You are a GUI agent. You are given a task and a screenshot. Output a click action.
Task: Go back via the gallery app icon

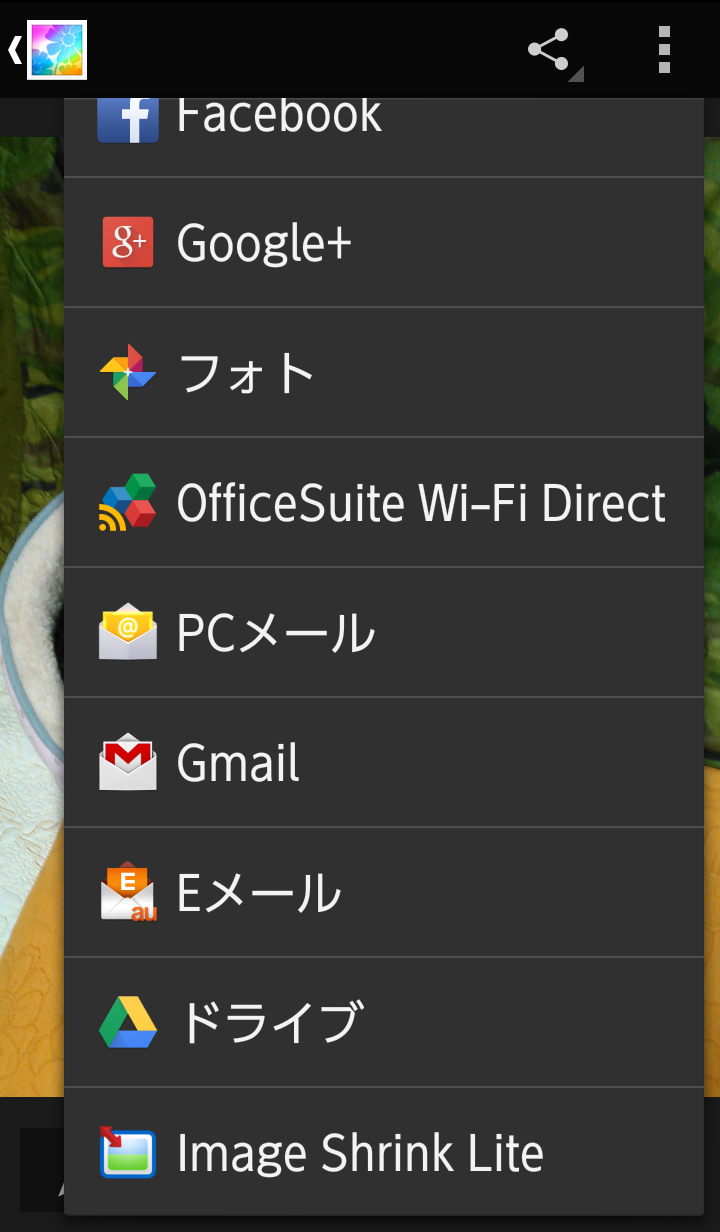point(47,50)
